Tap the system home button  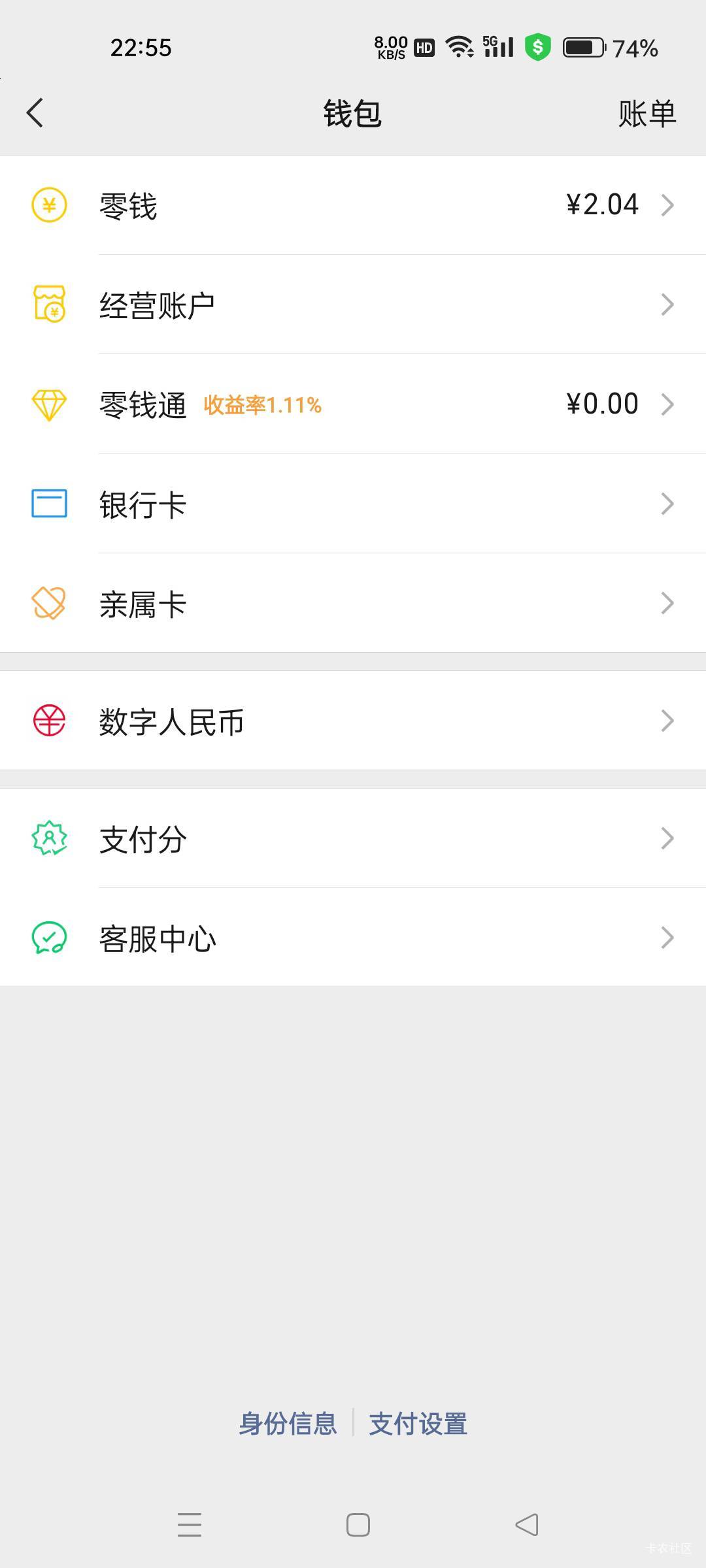click(x=358, y=1524)
